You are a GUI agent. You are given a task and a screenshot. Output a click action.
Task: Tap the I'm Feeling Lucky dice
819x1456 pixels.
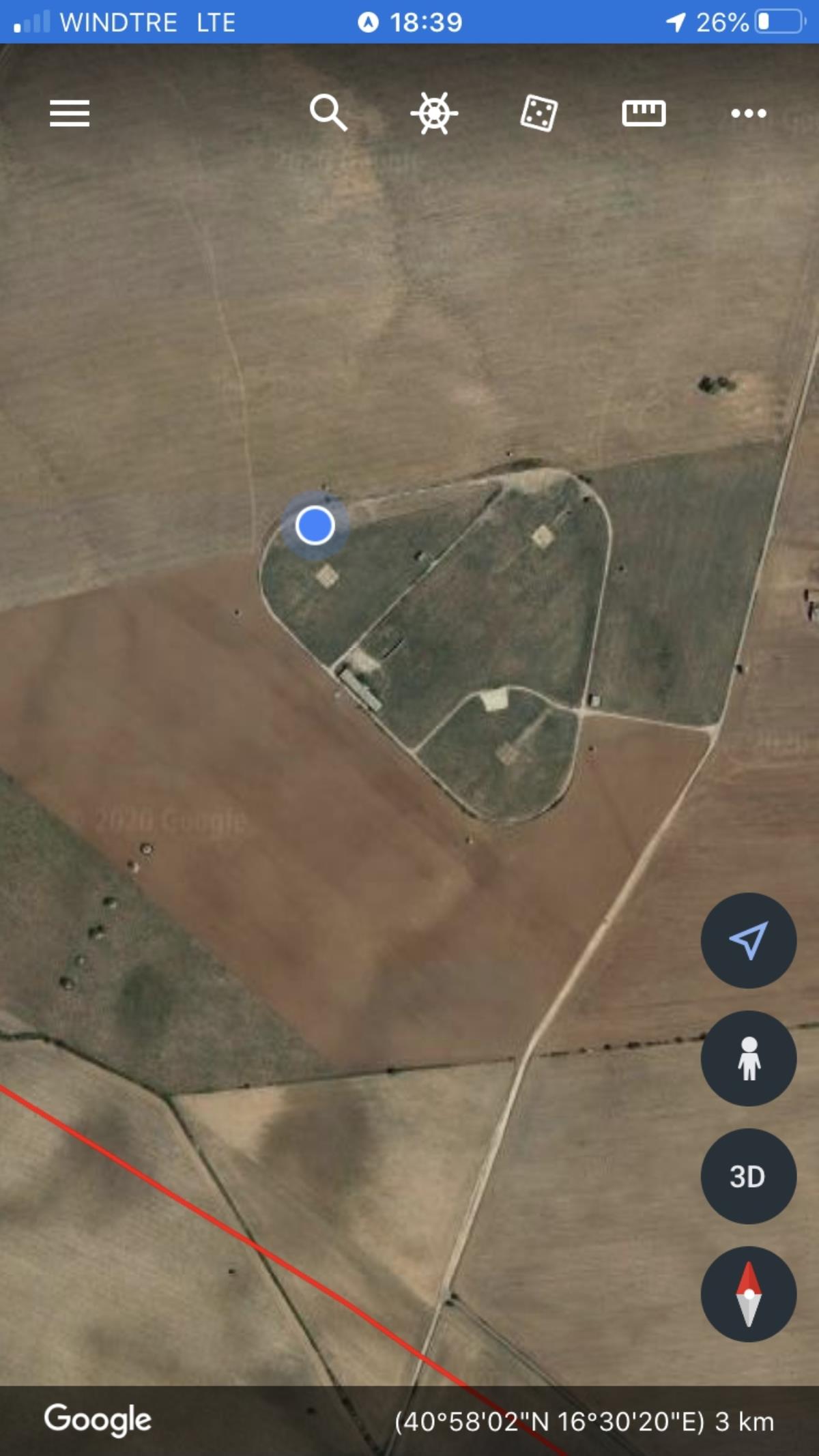click(539, 113)
